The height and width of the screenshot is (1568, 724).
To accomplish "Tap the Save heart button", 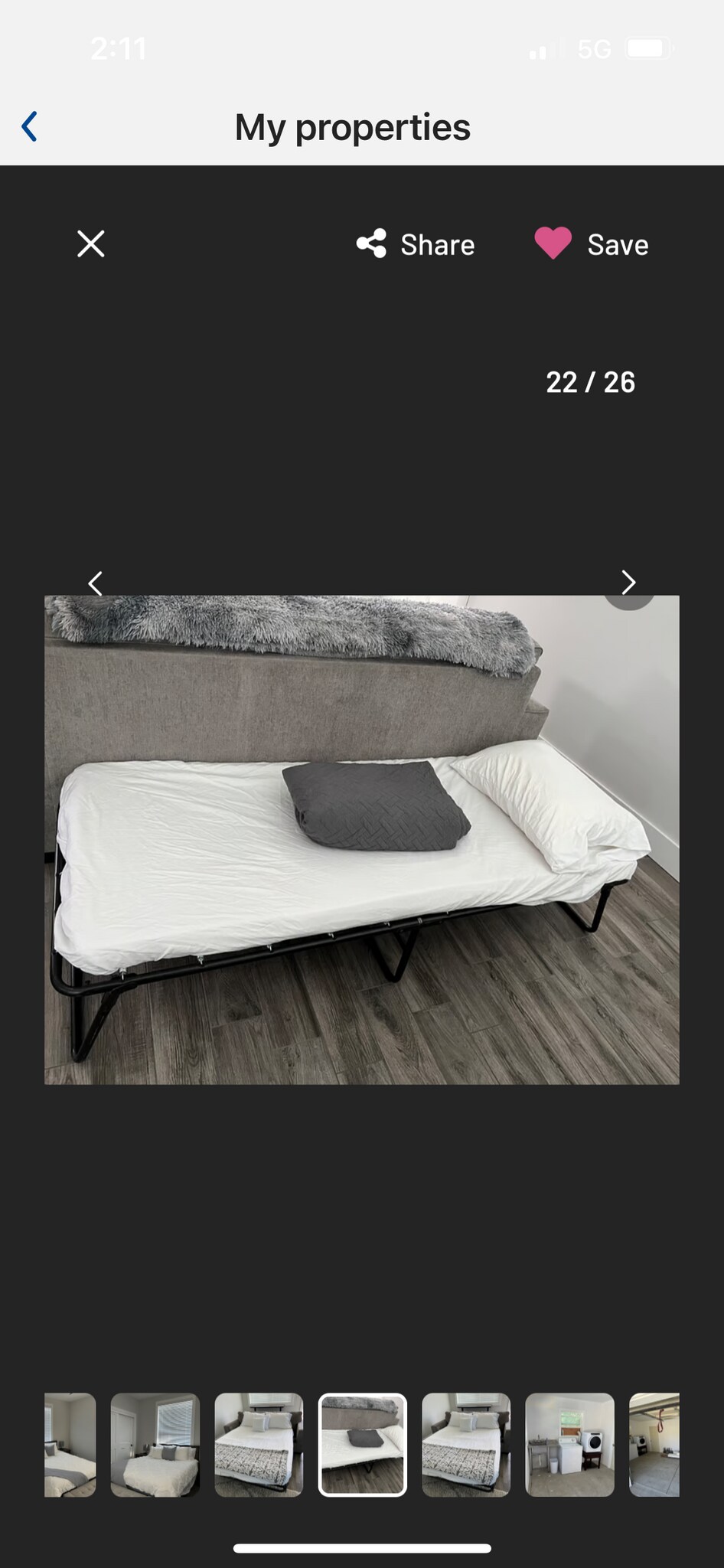I will (x=591, y=244).
